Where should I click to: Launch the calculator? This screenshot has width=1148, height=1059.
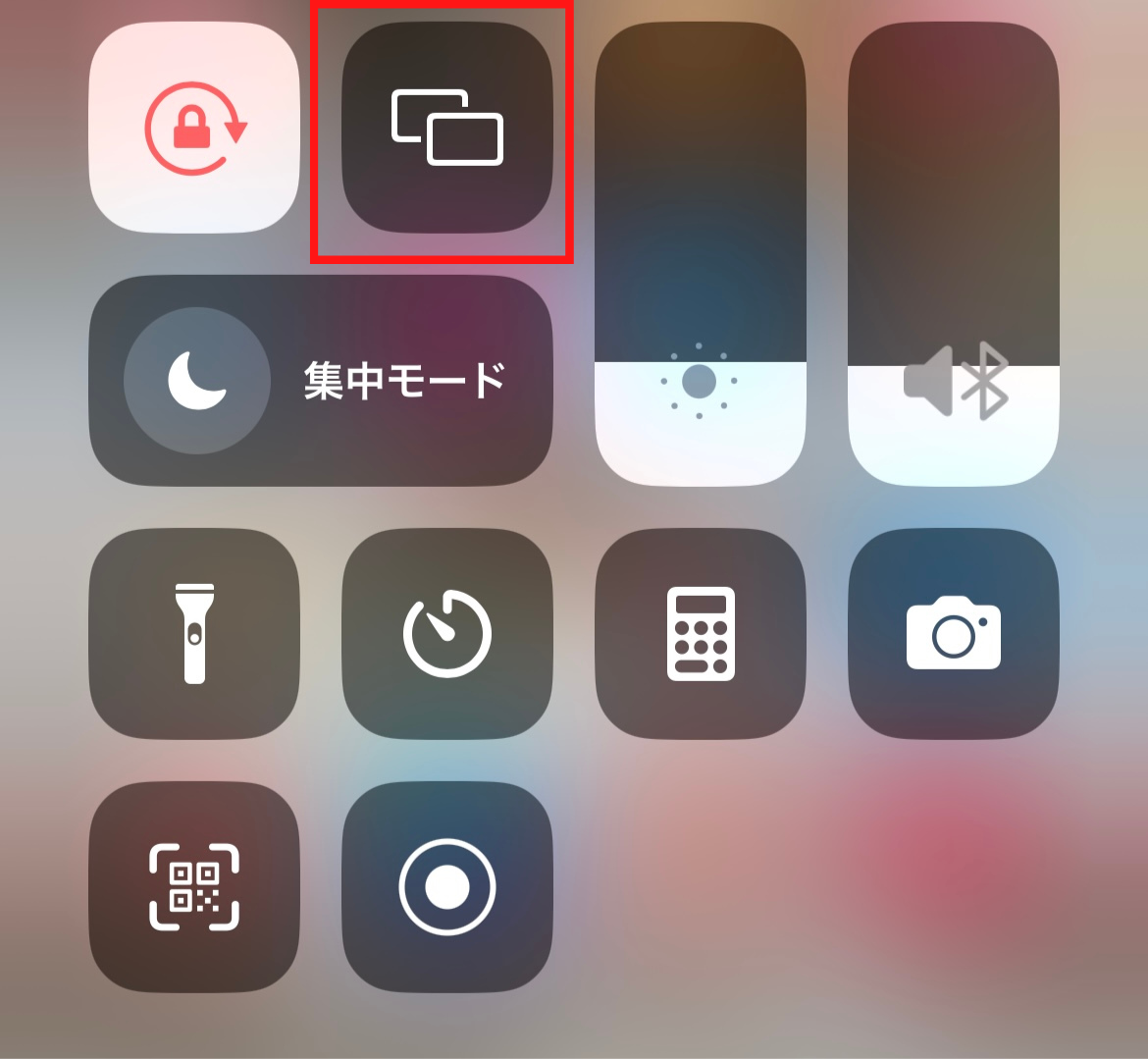click(x=700, y=634)
